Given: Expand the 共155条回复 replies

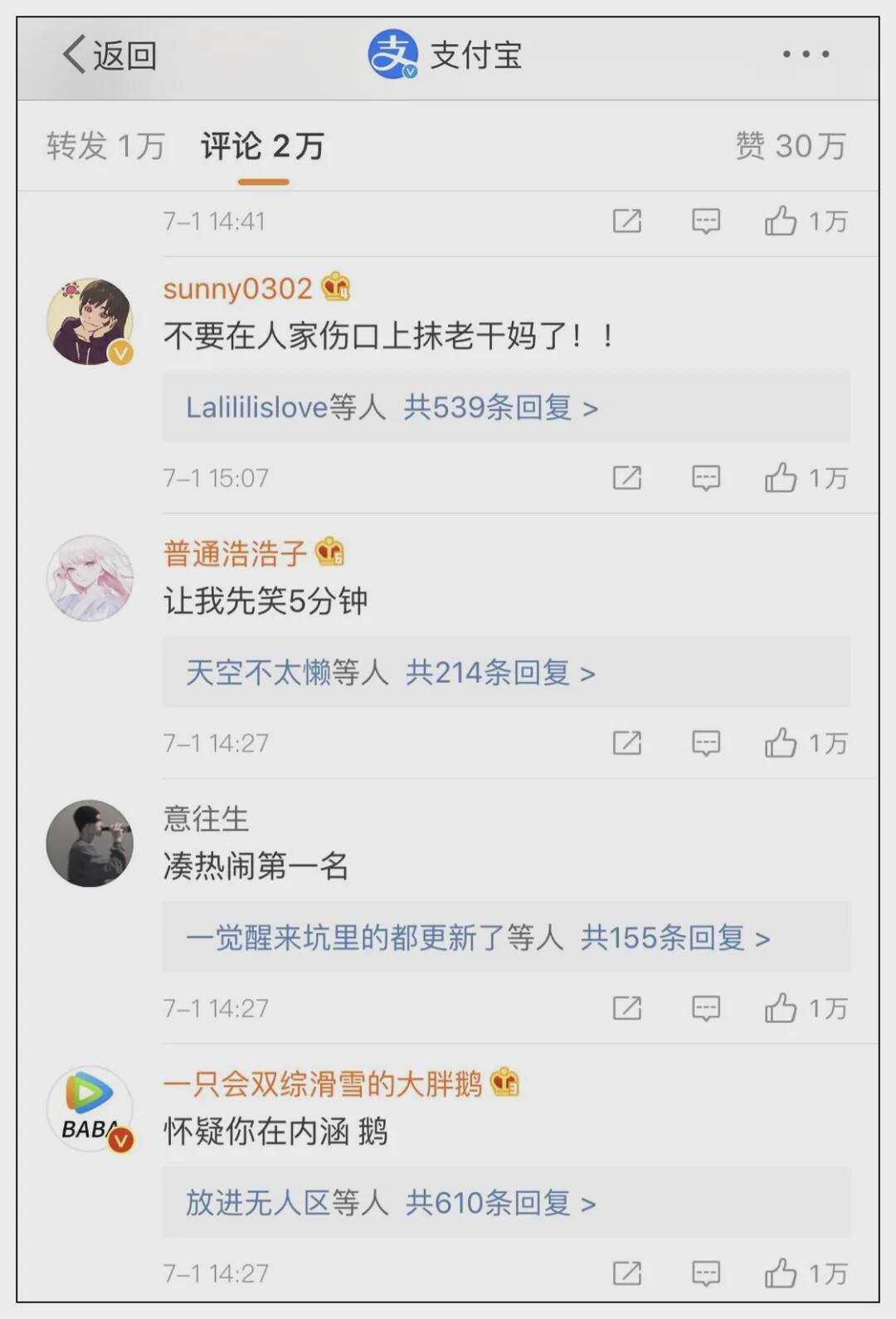Looking at the screenshot, I should pos(674,938).
